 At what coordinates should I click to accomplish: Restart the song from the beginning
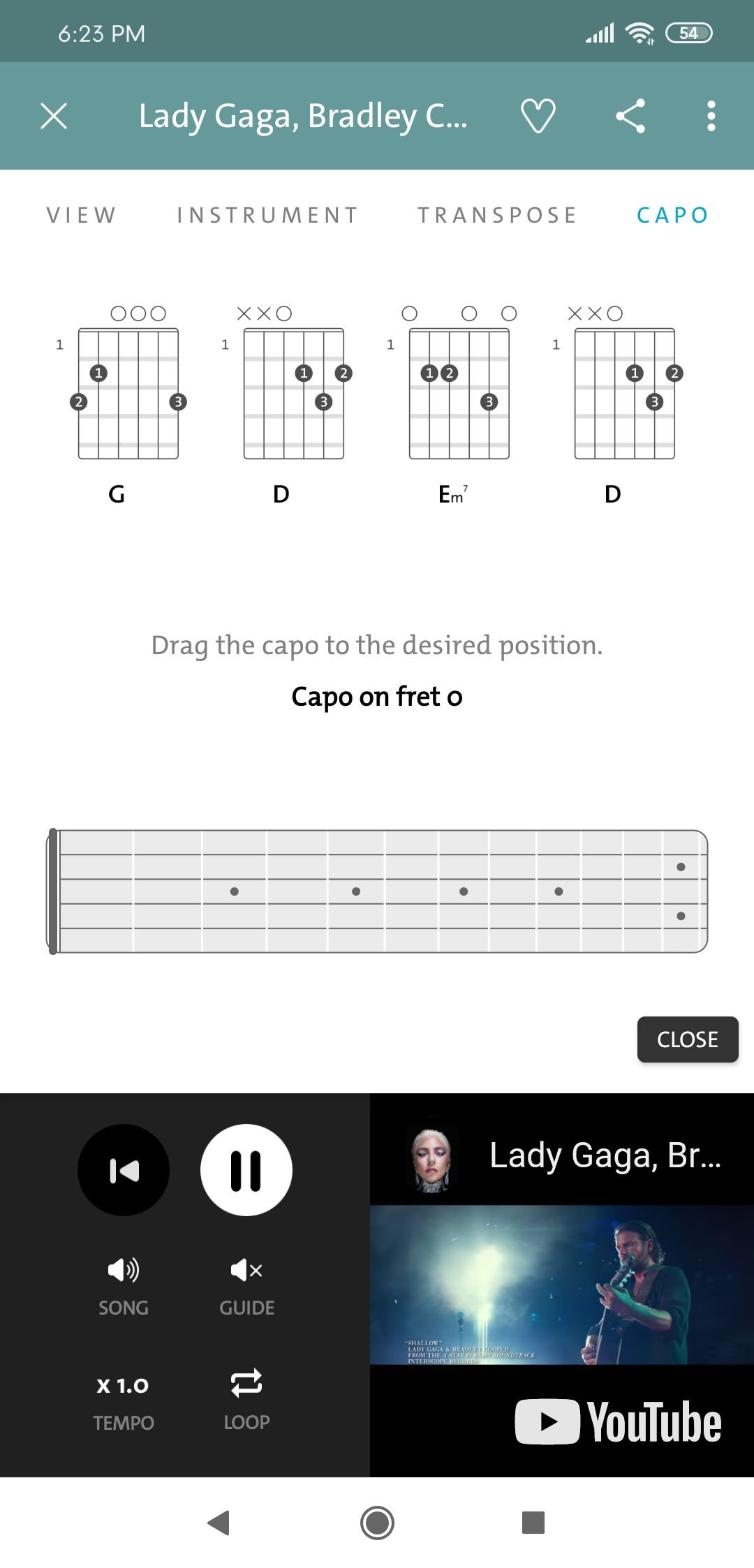[124, 1170]
